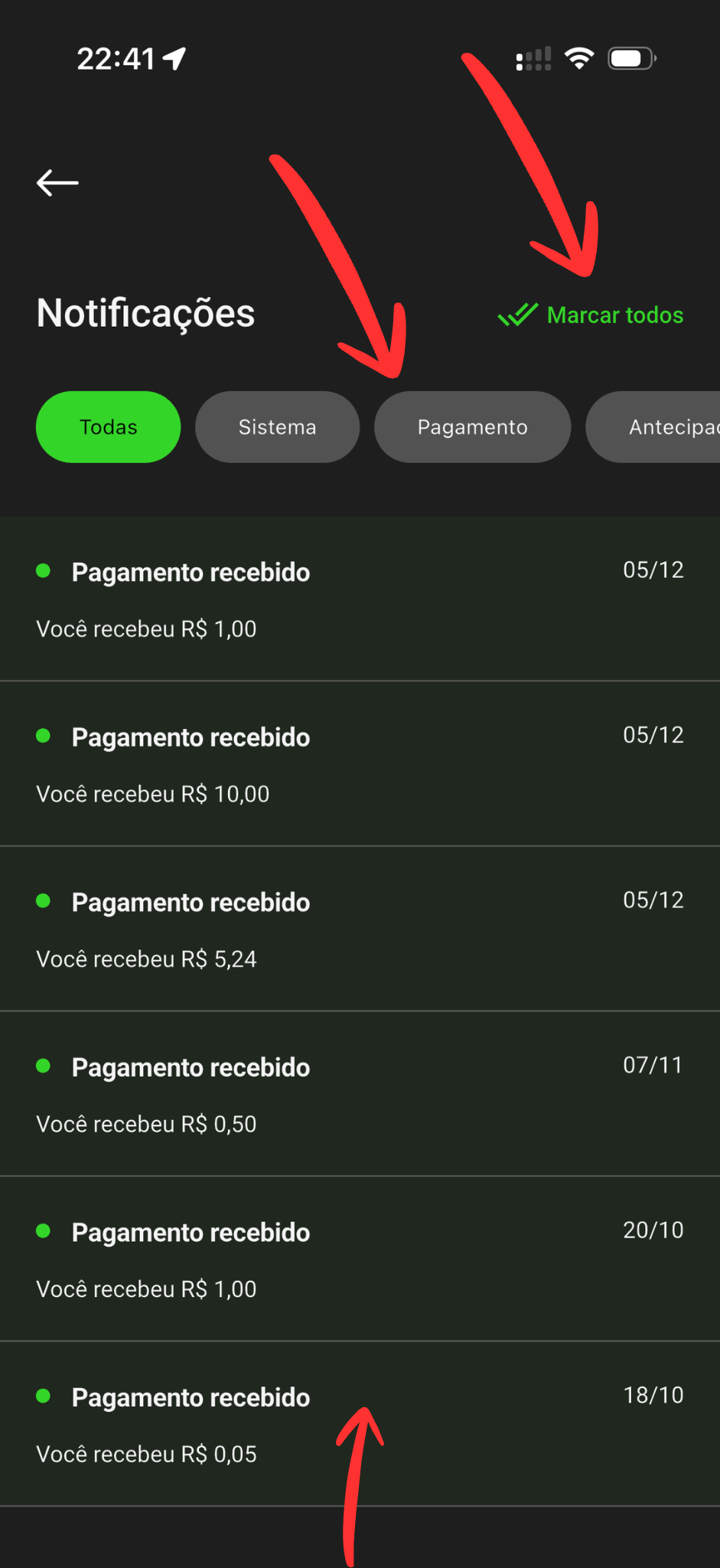Tap the green unread dot on first notification
The image size is (720, 1568).
pos(44,570)
